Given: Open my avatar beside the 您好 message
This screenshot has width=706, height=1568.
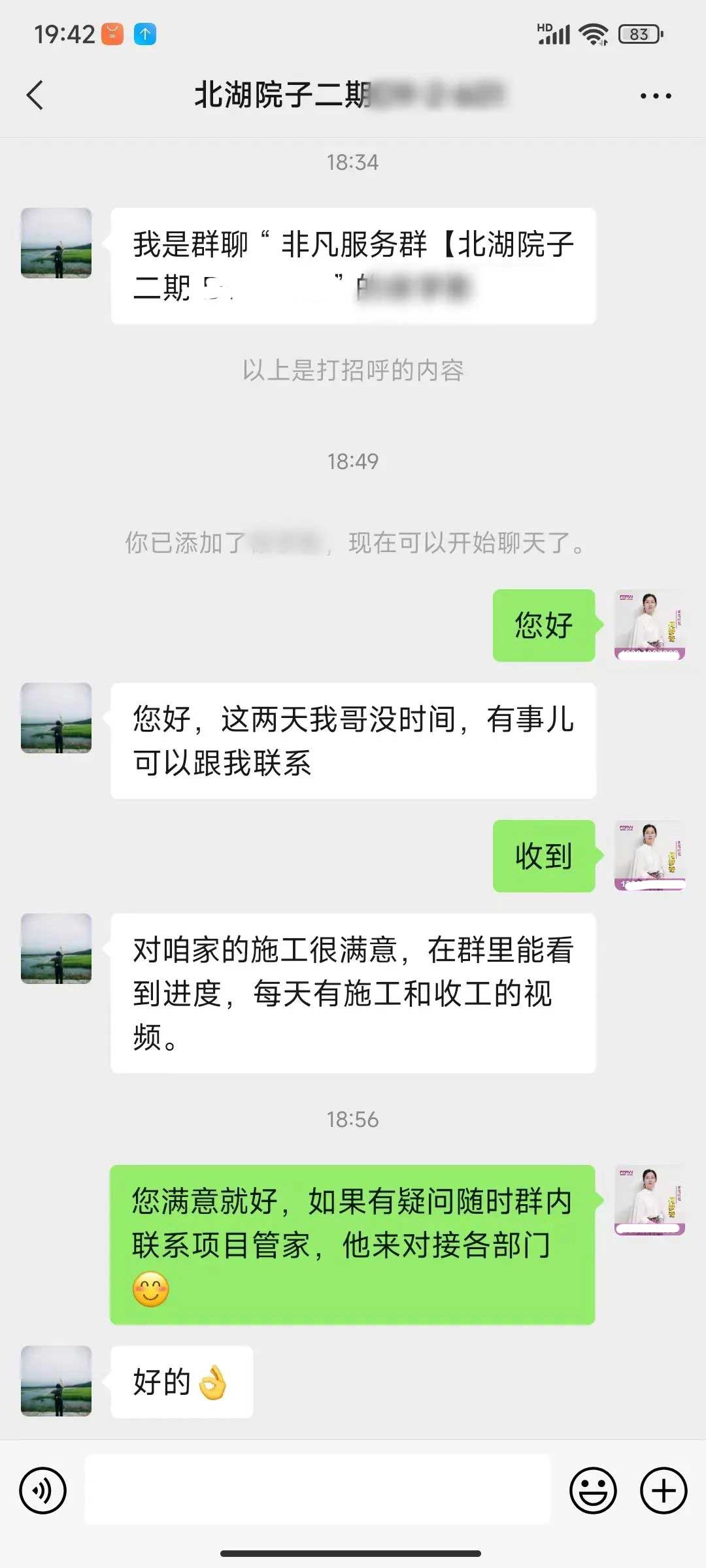Looking at the screenshot, I should [x=649, y=625].
